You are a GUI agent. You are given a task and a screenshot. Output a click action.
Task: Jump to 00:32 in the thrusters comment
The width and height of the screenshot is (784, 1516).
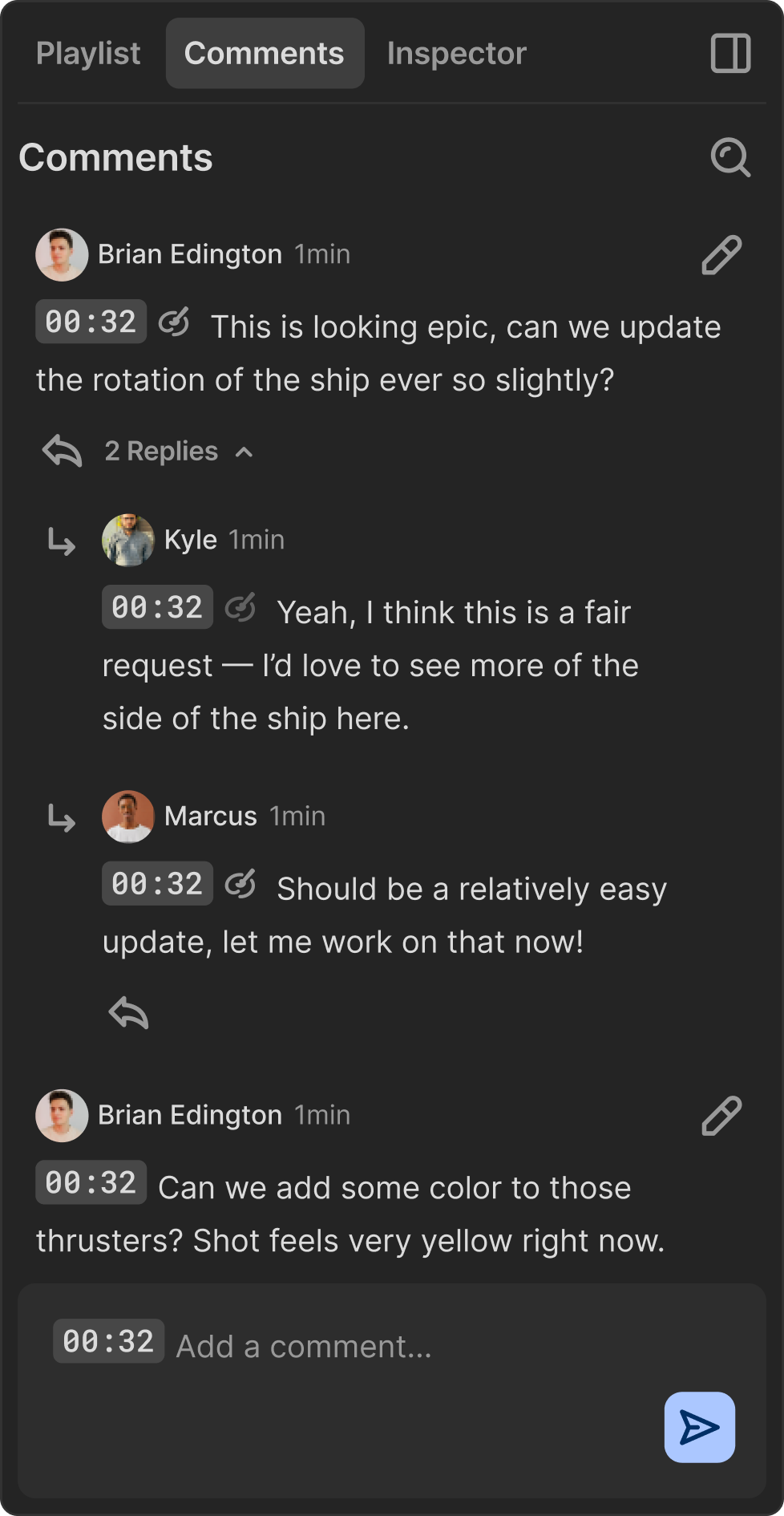click(91, 1182)
